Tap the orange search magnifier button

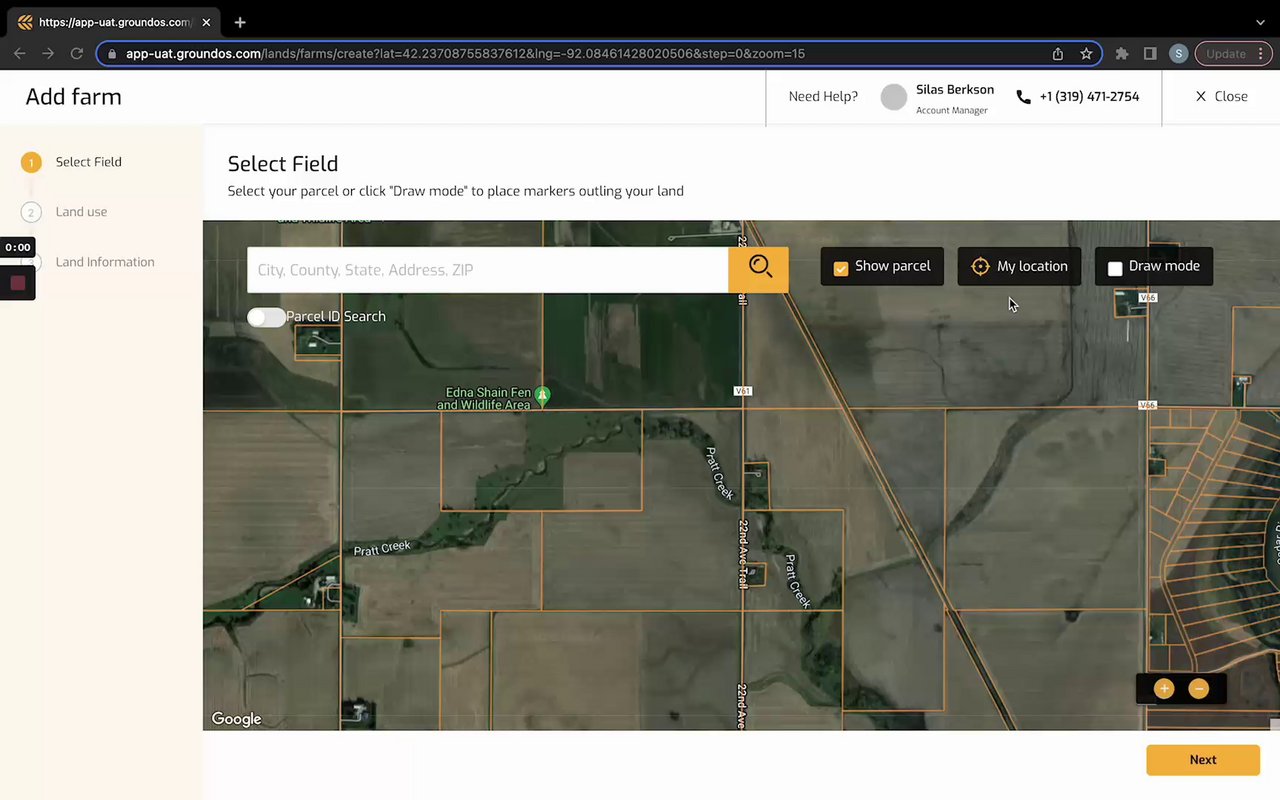[759, 269]
